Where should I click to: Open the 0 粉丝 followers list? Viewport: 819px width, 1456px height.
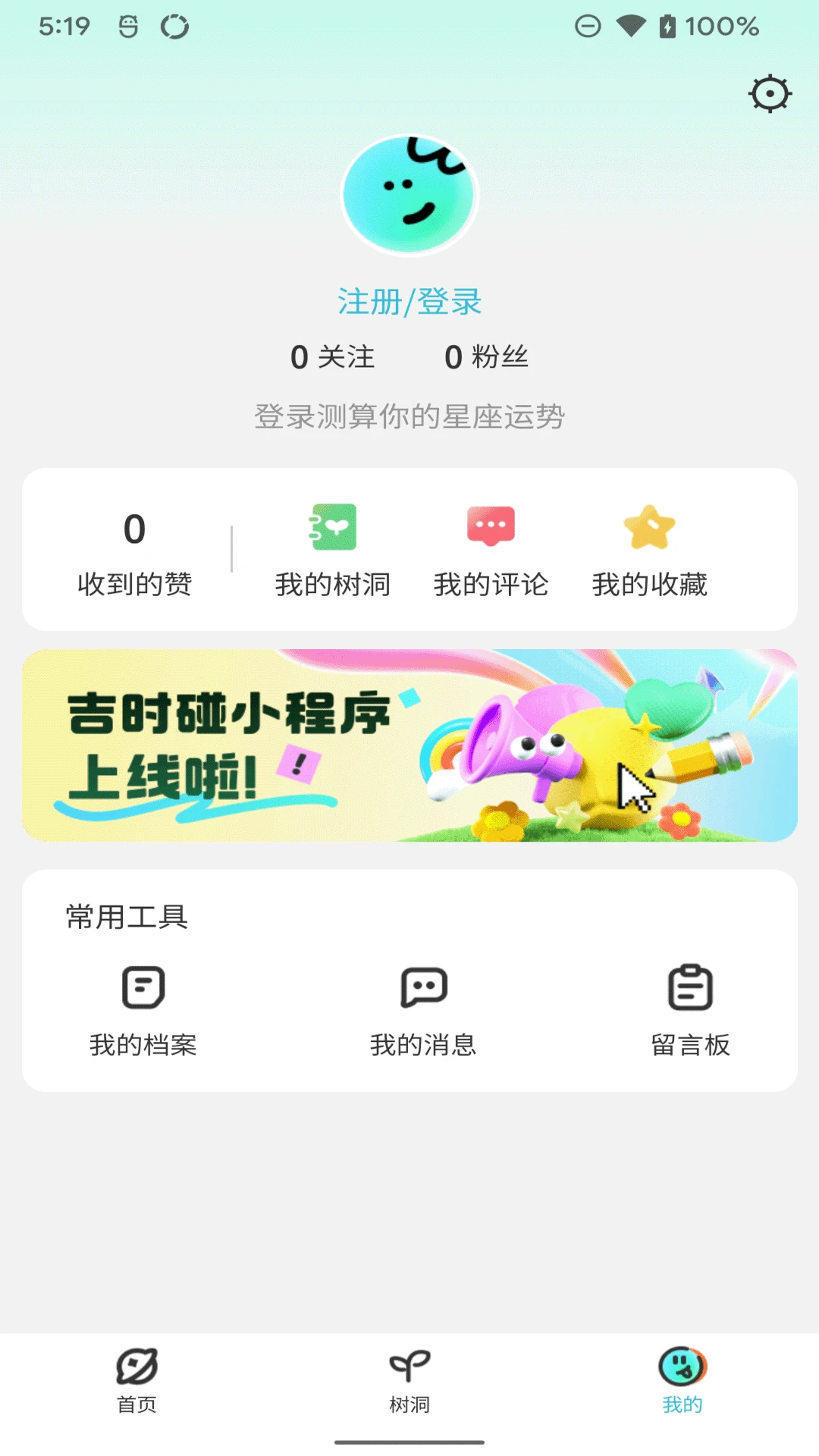tap(488, 356)
